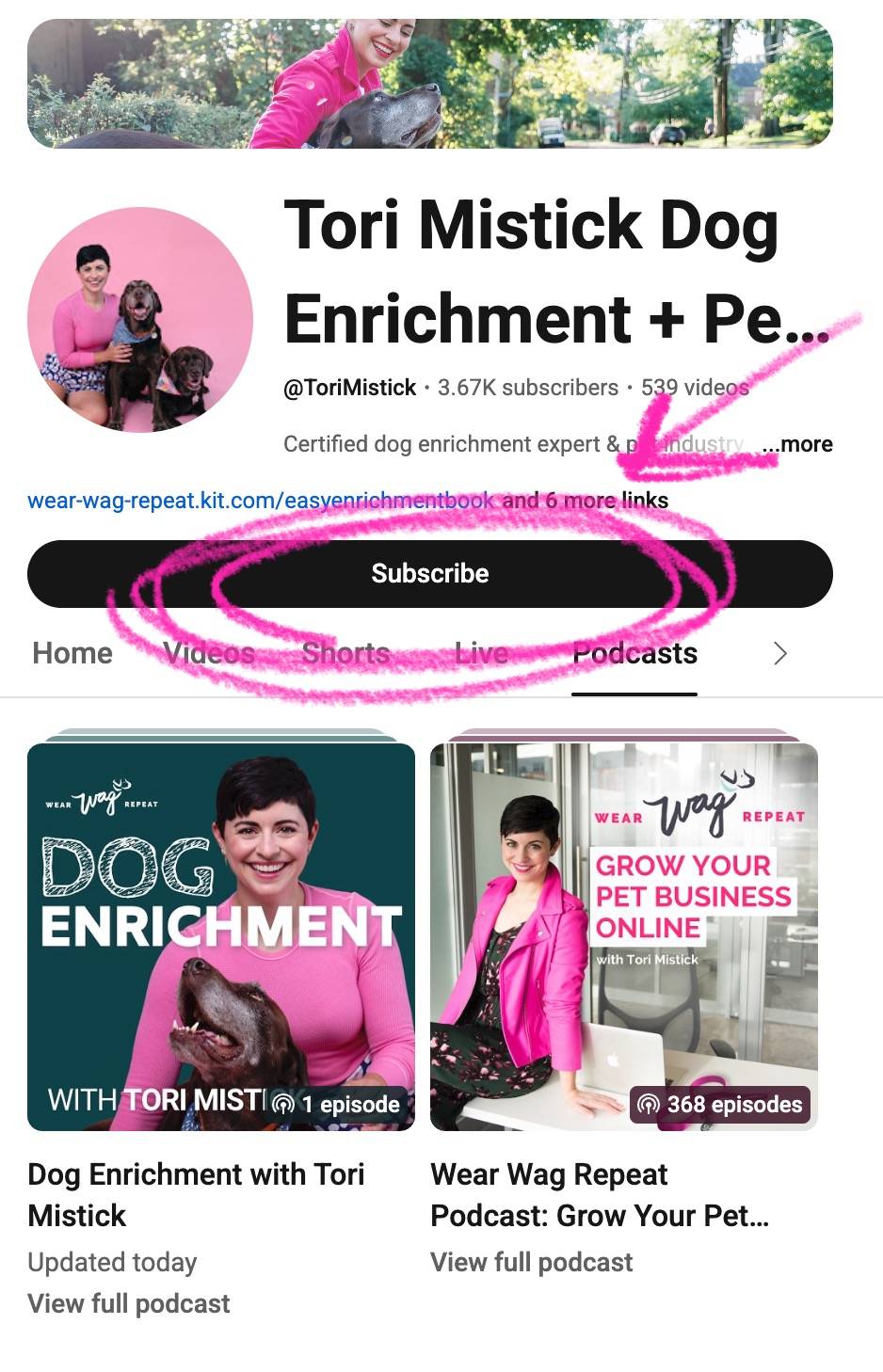Screen dimensions: 883x1372
Task: Select the Live tab
Action: [481, 653]
